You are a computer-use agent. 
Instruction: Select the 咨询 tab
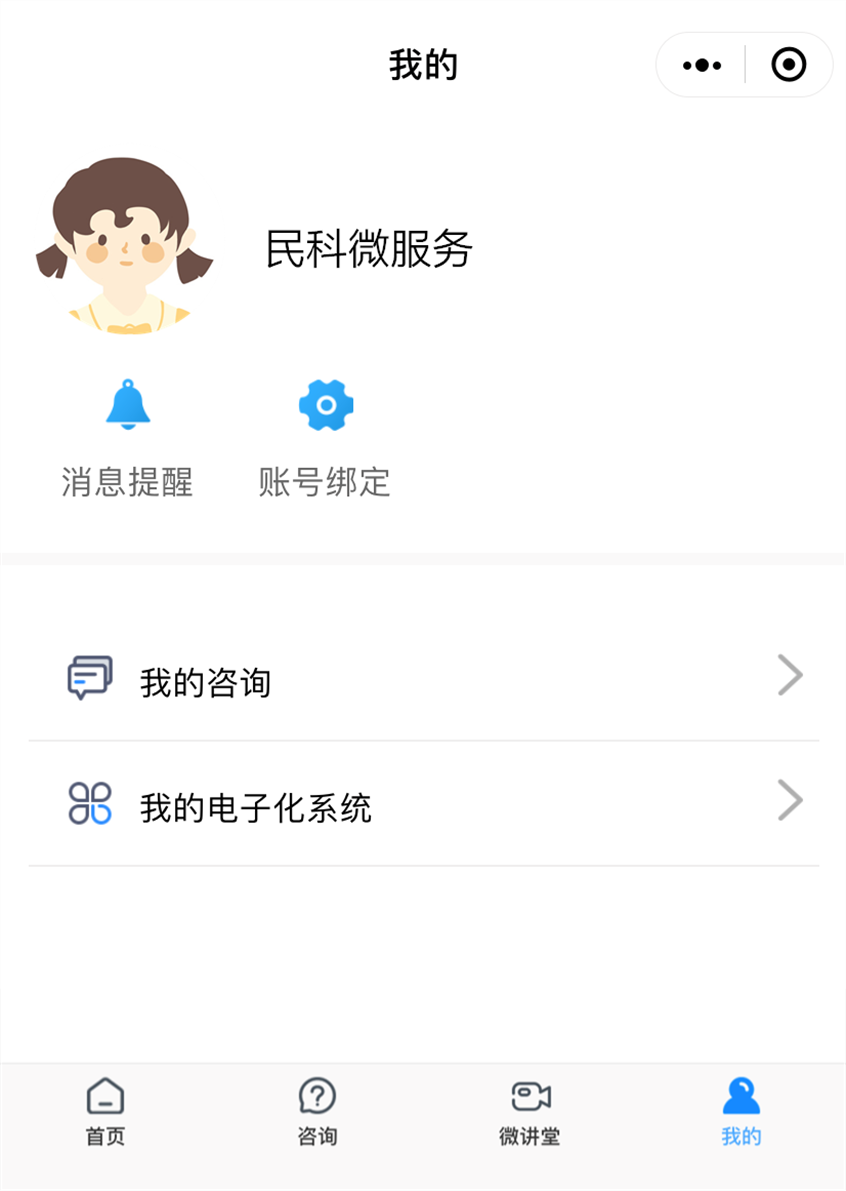click(x=317, y=1110)
